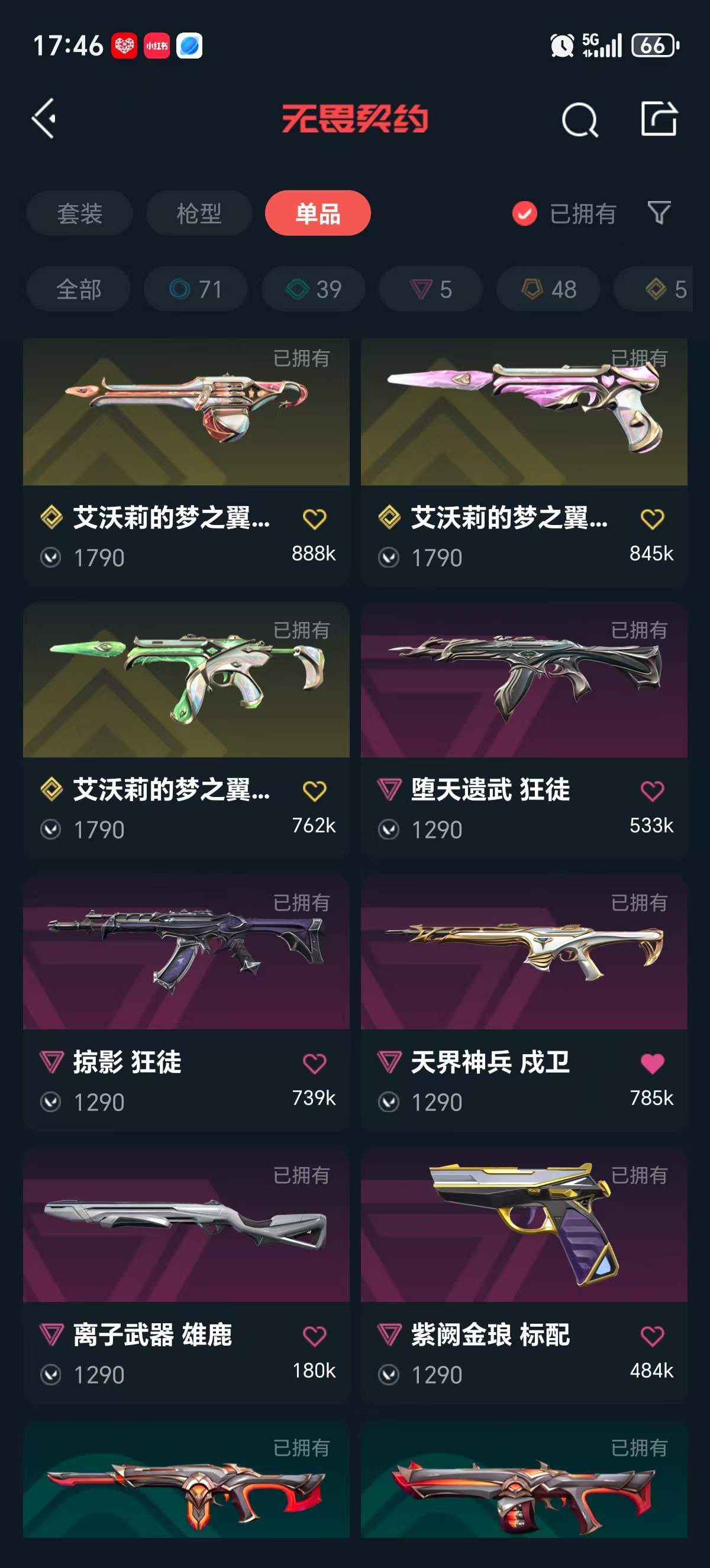Switch to the 枪型 tab
The width and height of the screenshot is (710, 1568).
coord(199,213)
